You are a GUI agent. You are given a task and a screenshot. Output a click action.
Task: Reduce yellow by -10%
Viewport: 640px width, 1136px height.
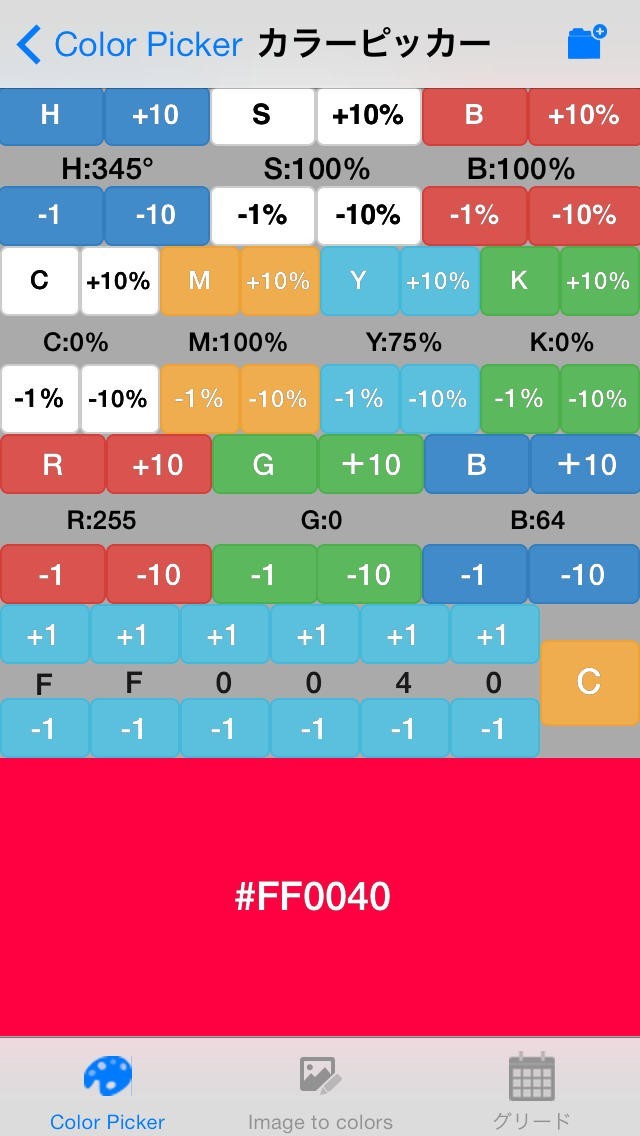[x=439, y=399]
